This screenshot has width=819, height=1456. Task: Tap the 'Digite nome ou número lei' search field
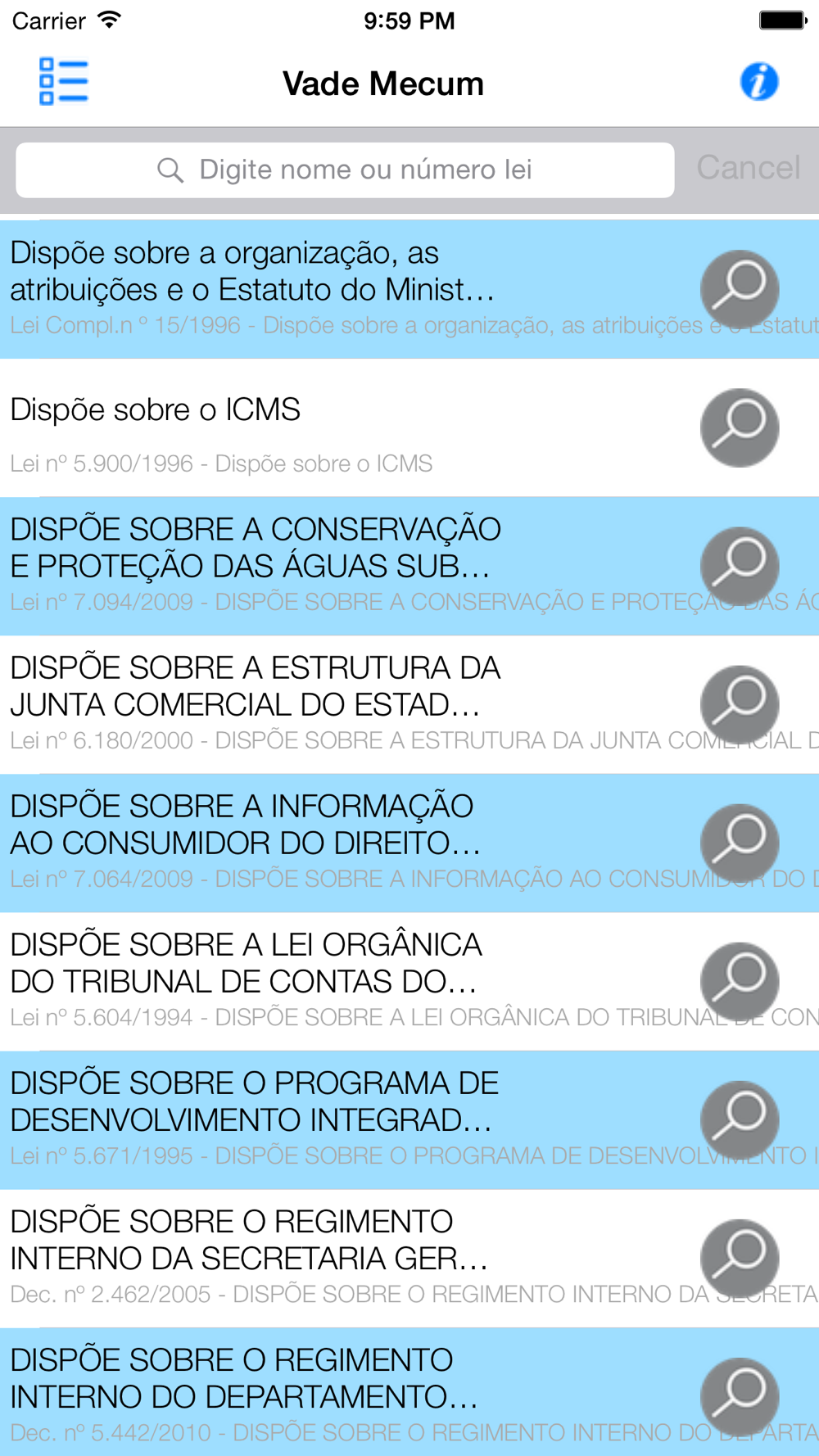(x=345, y=170)
